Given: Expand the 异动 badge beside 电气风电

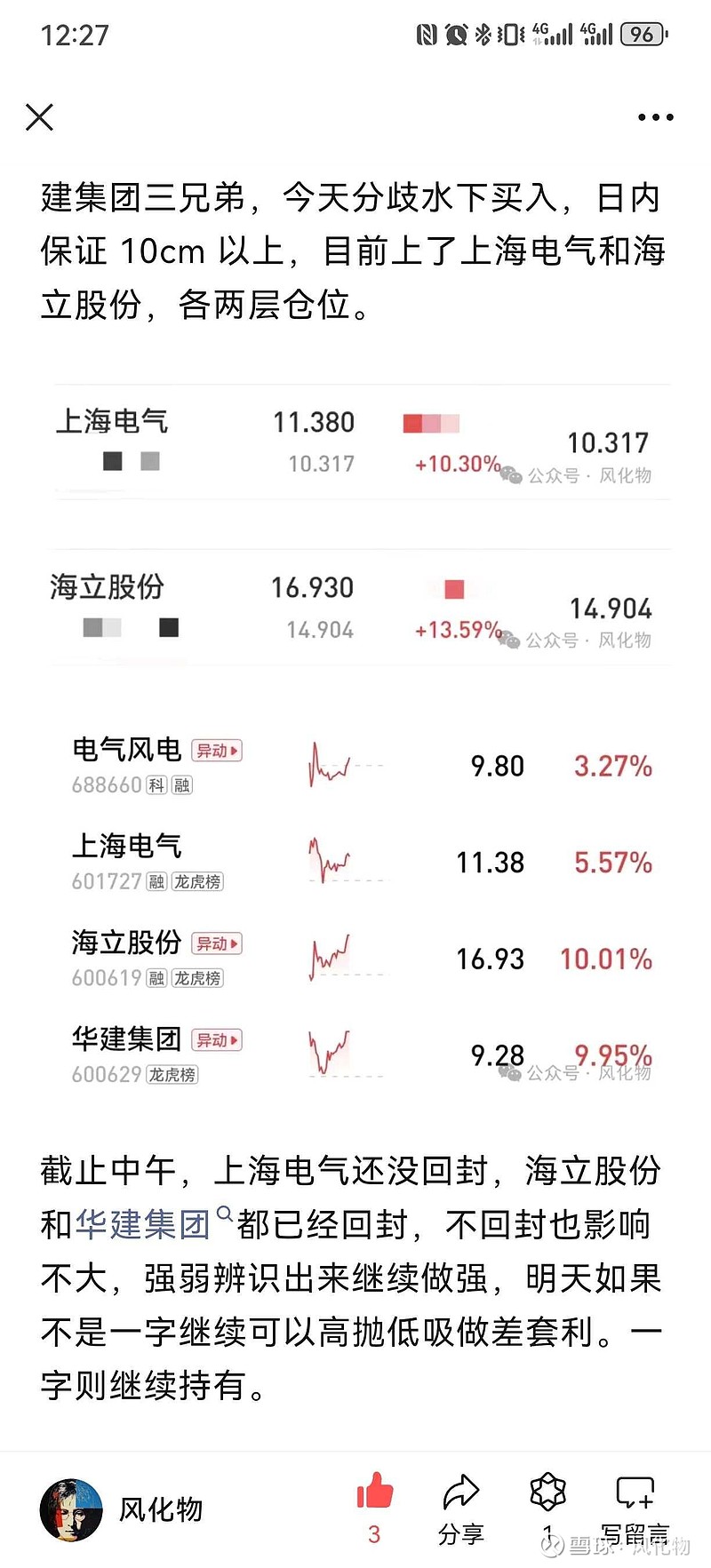Looking at the screenshot, I should (x=216, y=751).
